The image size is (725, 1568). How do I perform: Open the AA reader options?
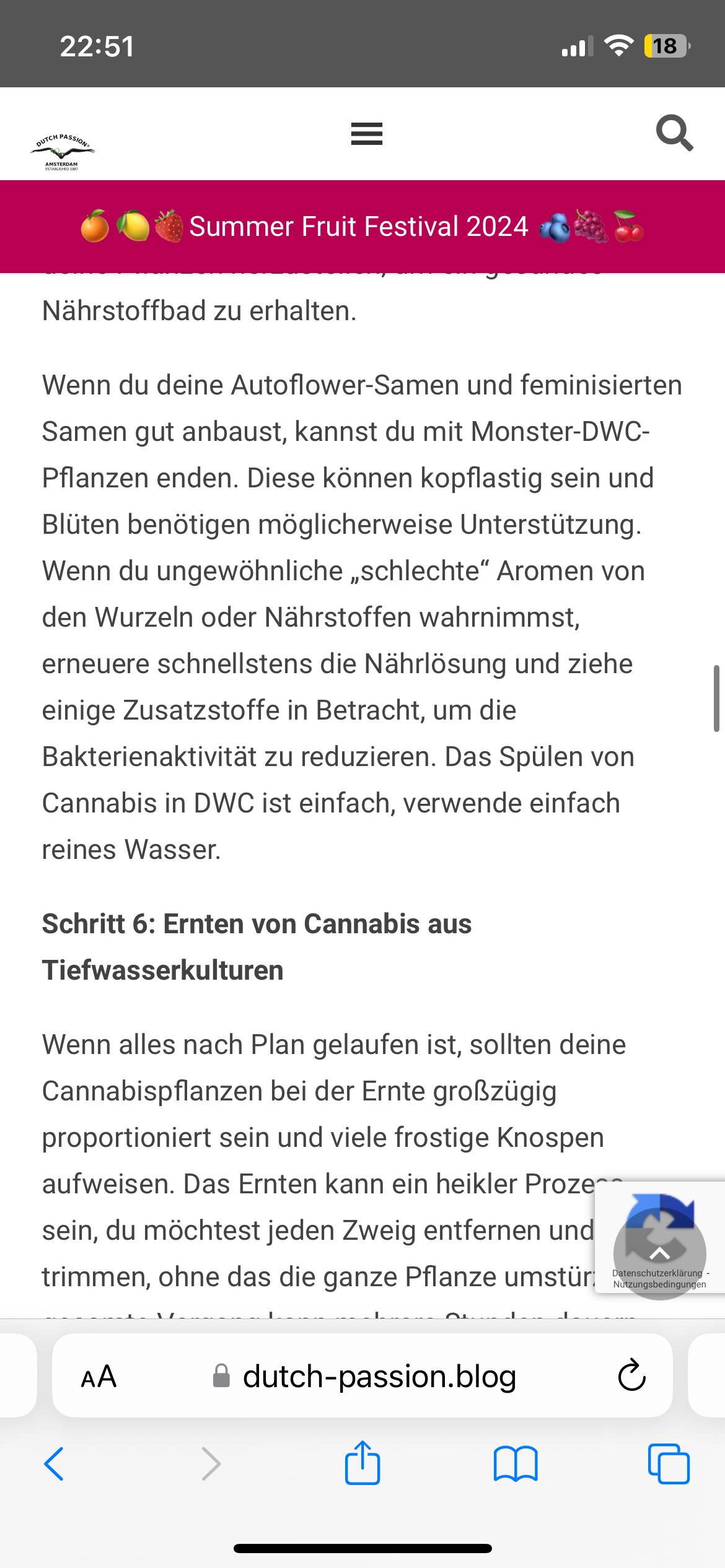[x=99, y=1376]
